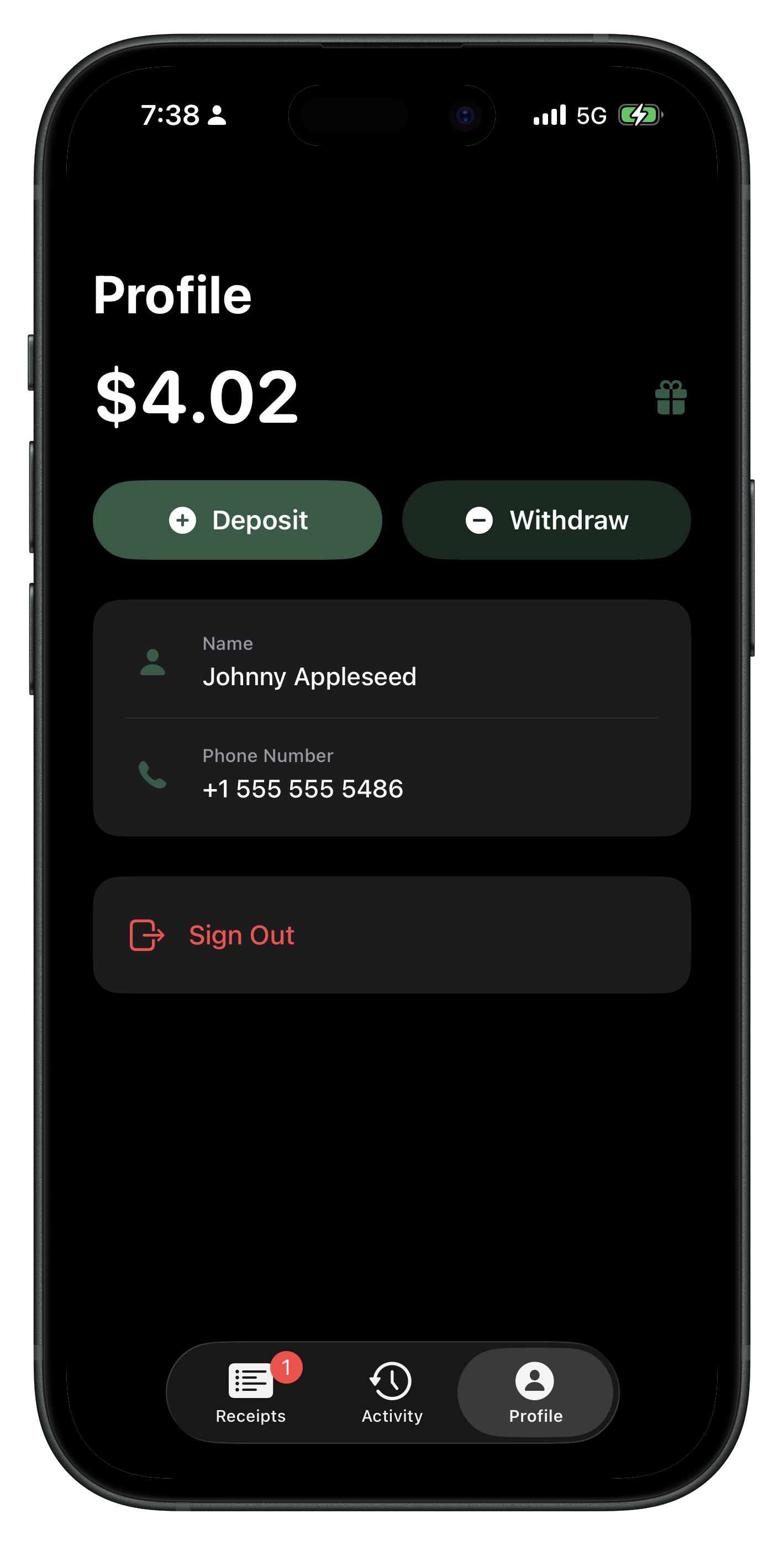The image size is (784, 1545).
Task: Tap Sign Out
Action: tap(241, 934)
